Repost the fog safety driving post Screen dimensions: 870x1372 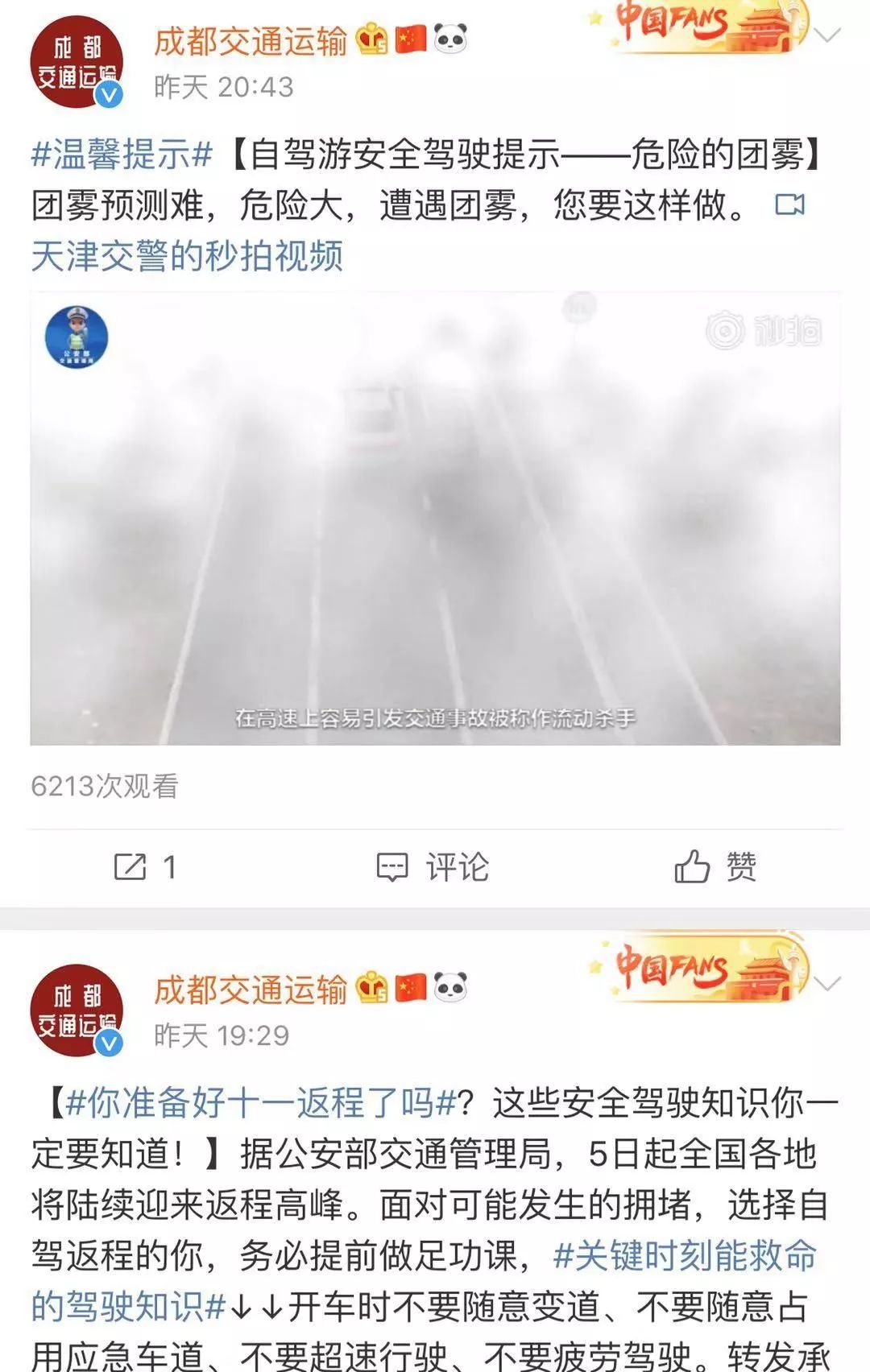pyautogui.click(x=145, y=867)
